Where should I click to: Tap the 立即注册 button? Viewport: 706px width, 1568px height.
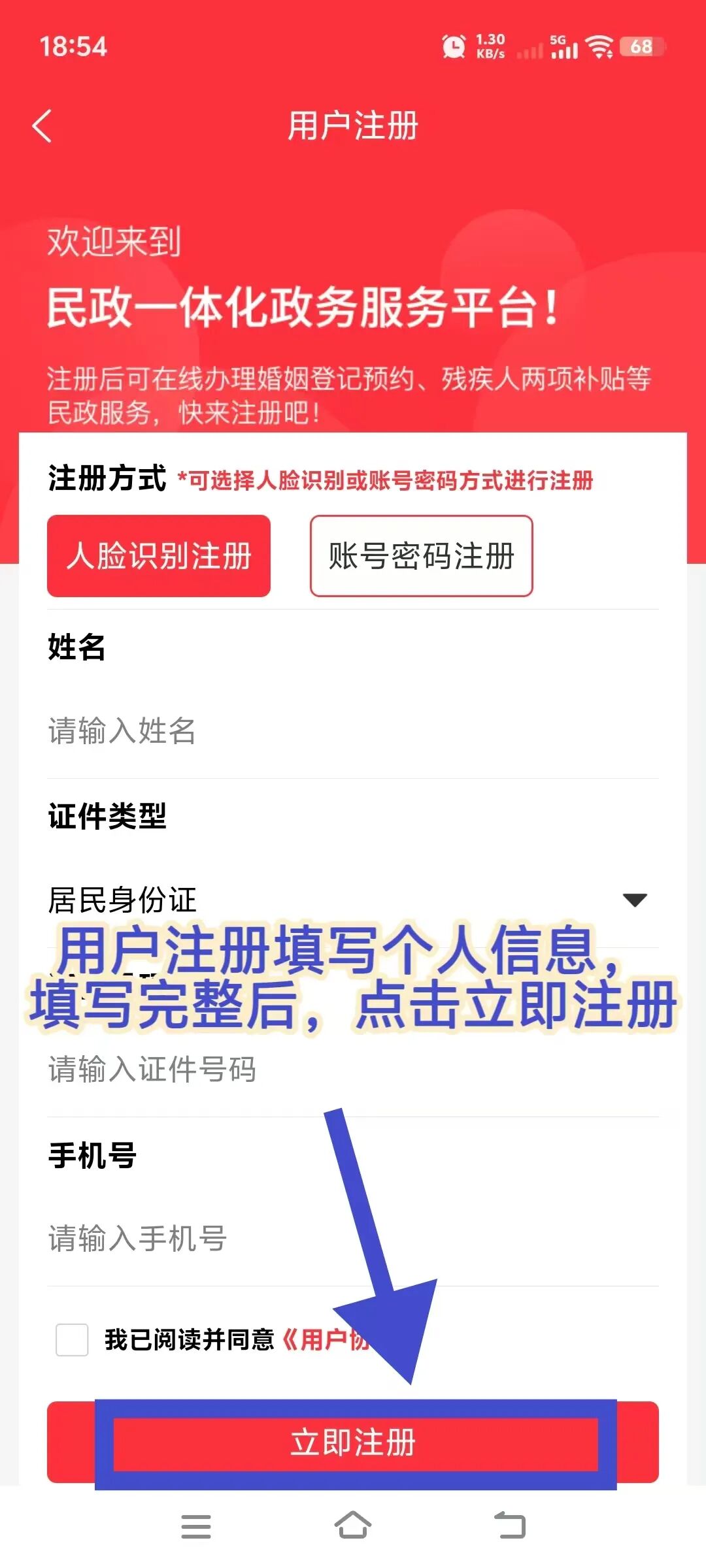click(353, 1442)
